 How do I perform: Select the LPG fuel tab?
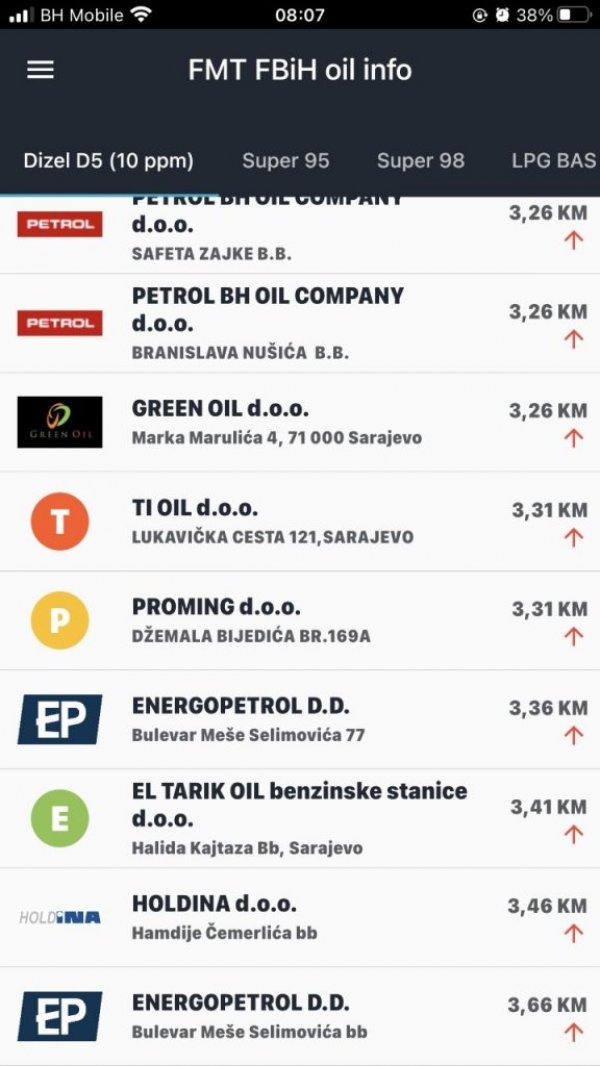tap(553, 160)
